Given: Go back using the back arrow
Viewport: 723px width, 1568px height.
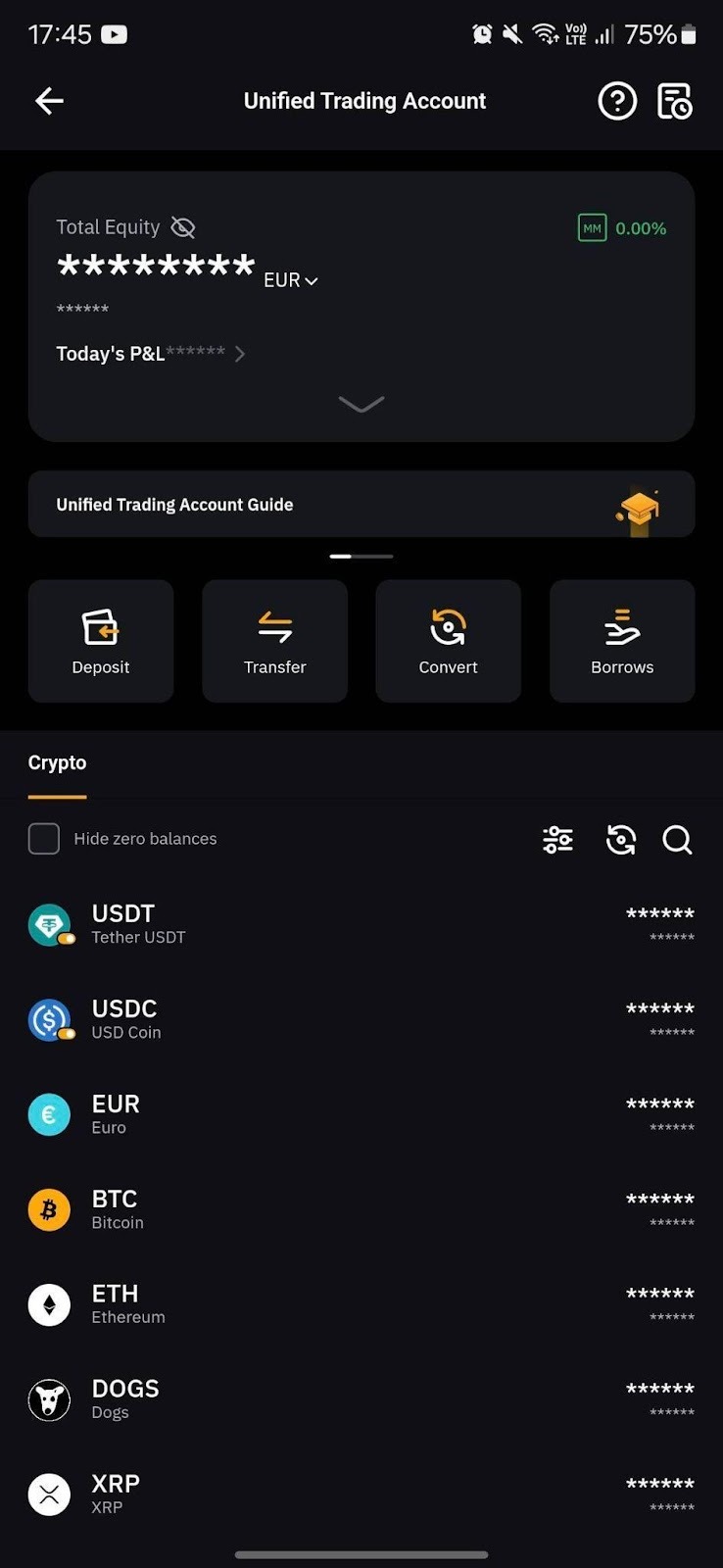Looking at the screenshot, I should point(49,101).
